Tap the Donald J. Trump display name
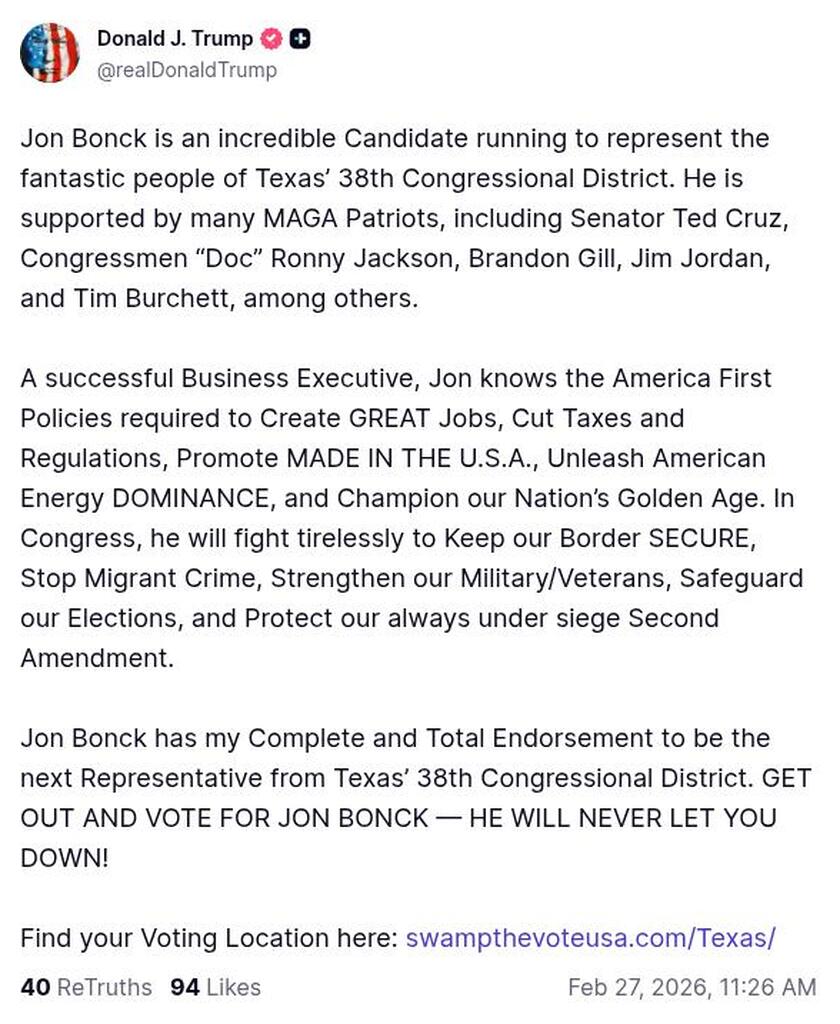 tap(174, 39)
